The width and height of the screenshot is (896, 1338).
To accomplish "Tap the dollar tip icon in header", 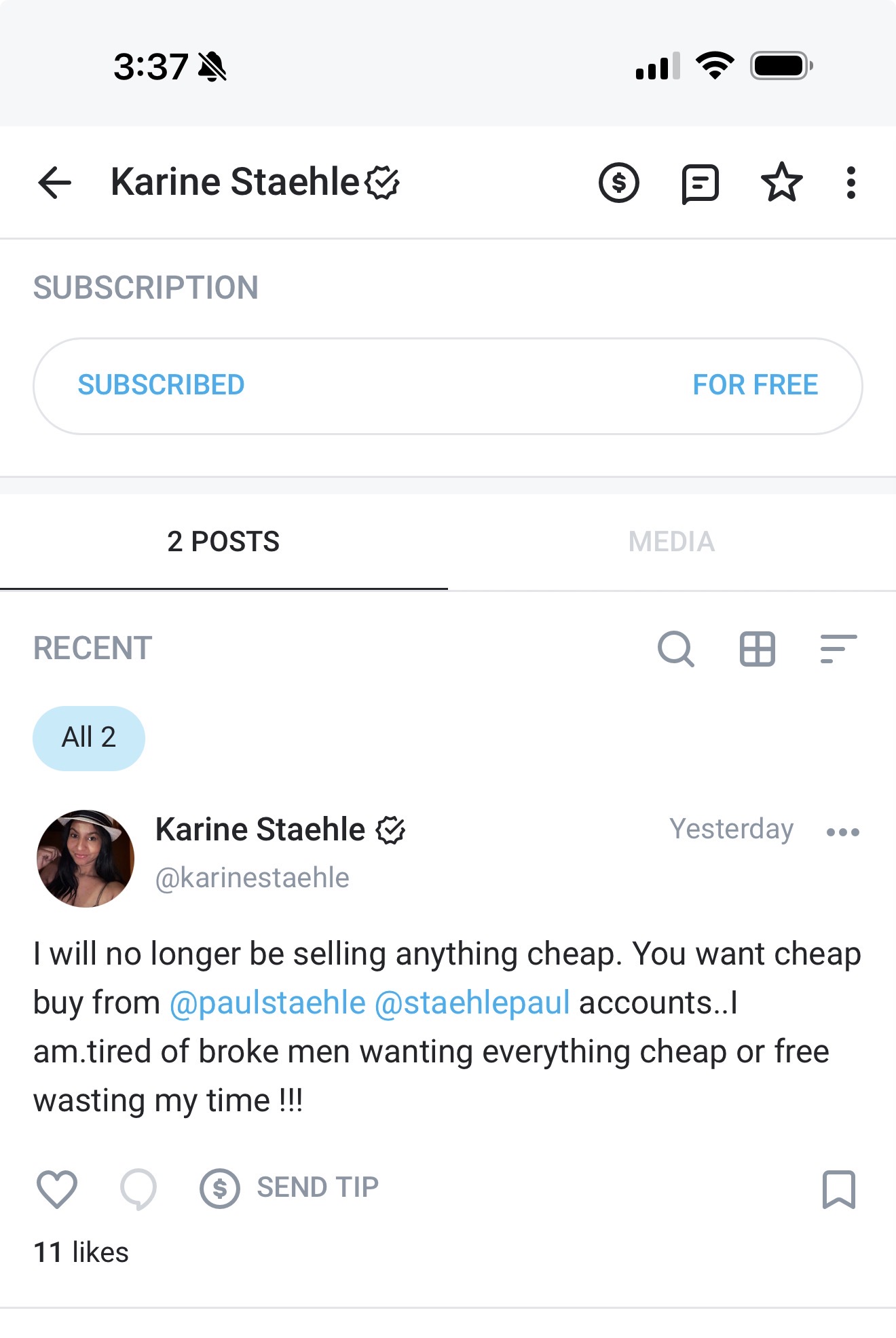I will click(x=618, y=183).
